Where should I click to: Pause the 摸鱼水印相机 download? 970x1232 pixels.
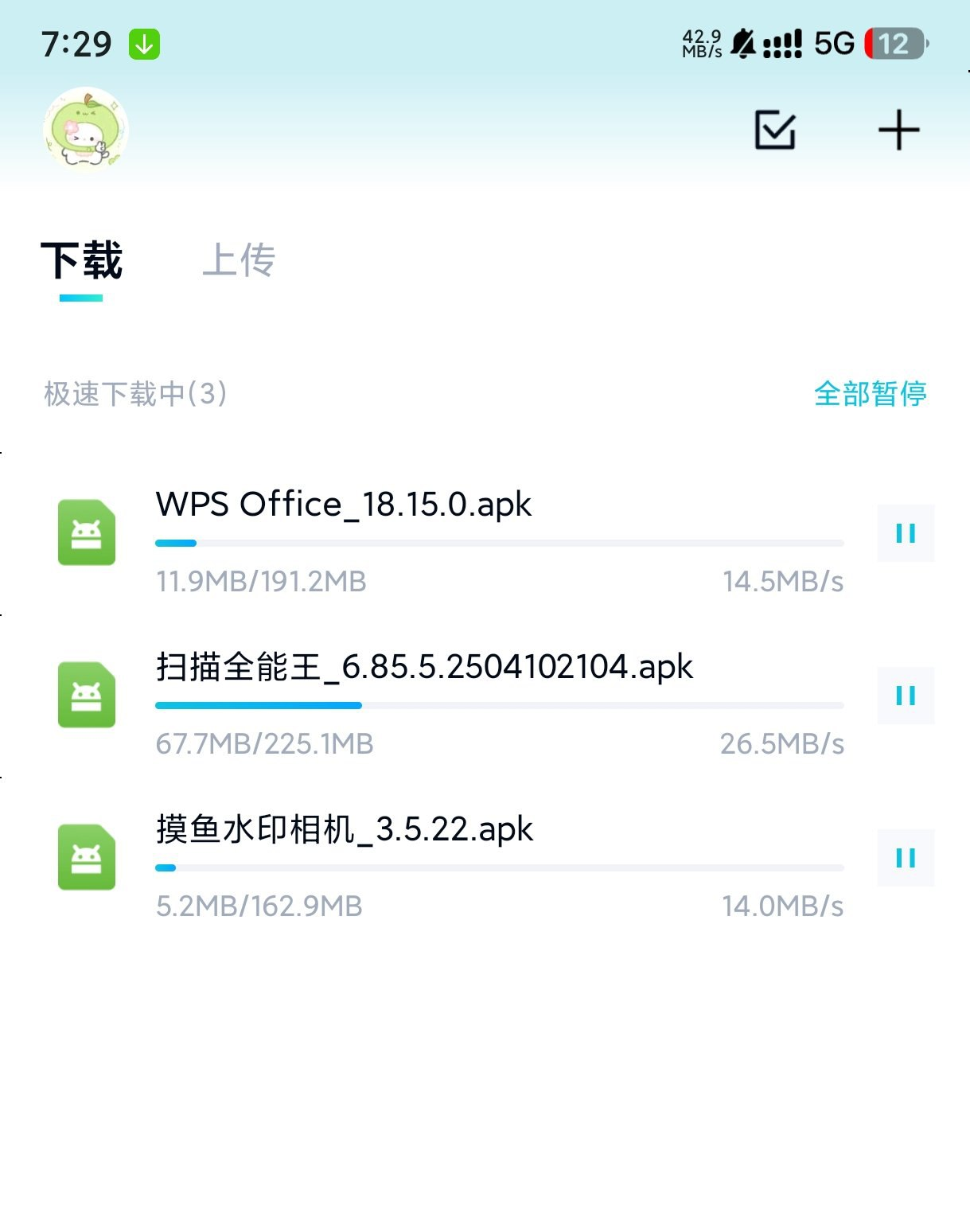pyautogui.click(x=905, y=858)
